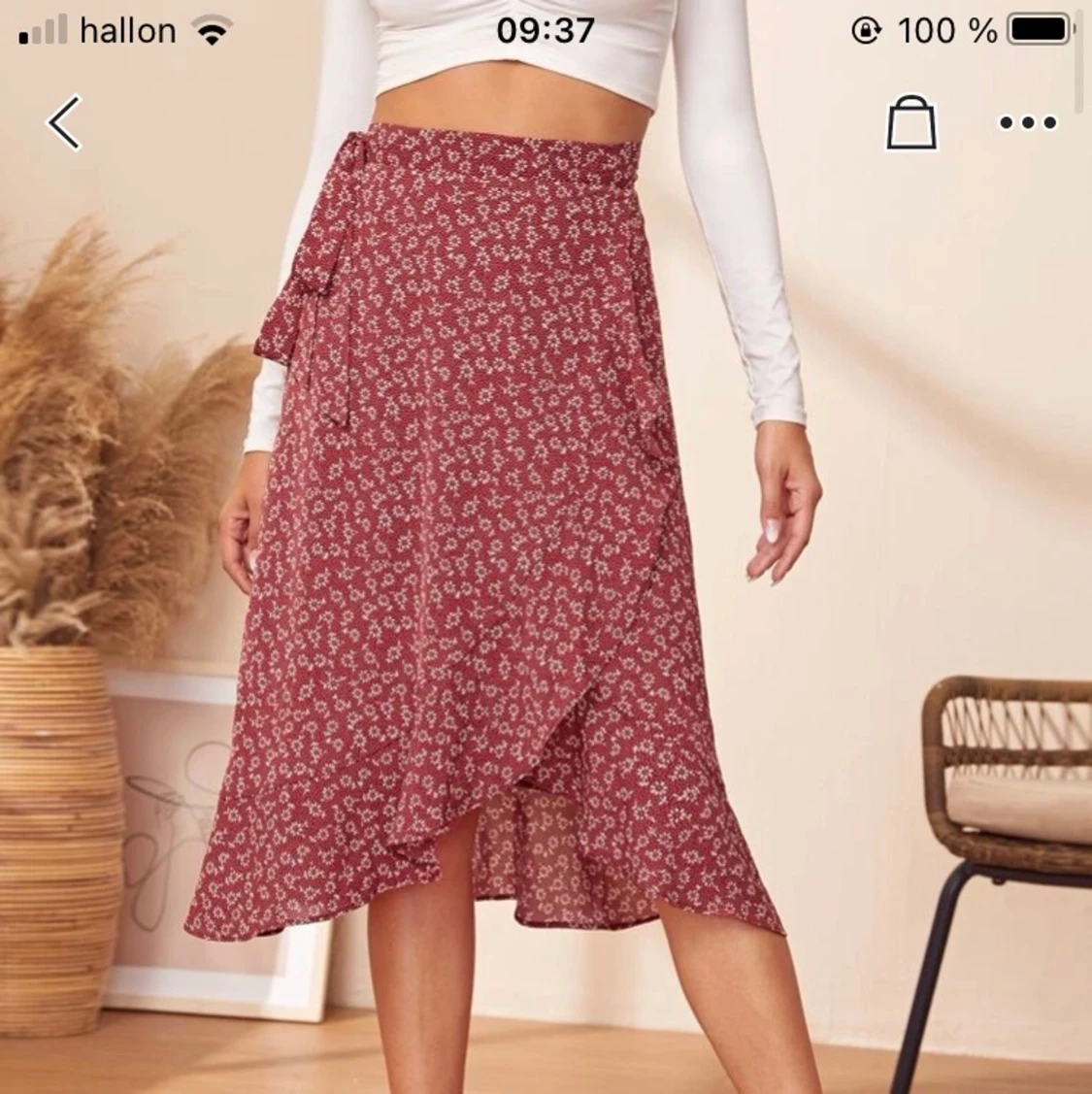Viewport: 1092px width, 1094px height.
Task: Tap the clock showing 09:37
Action: coord(546,29)
